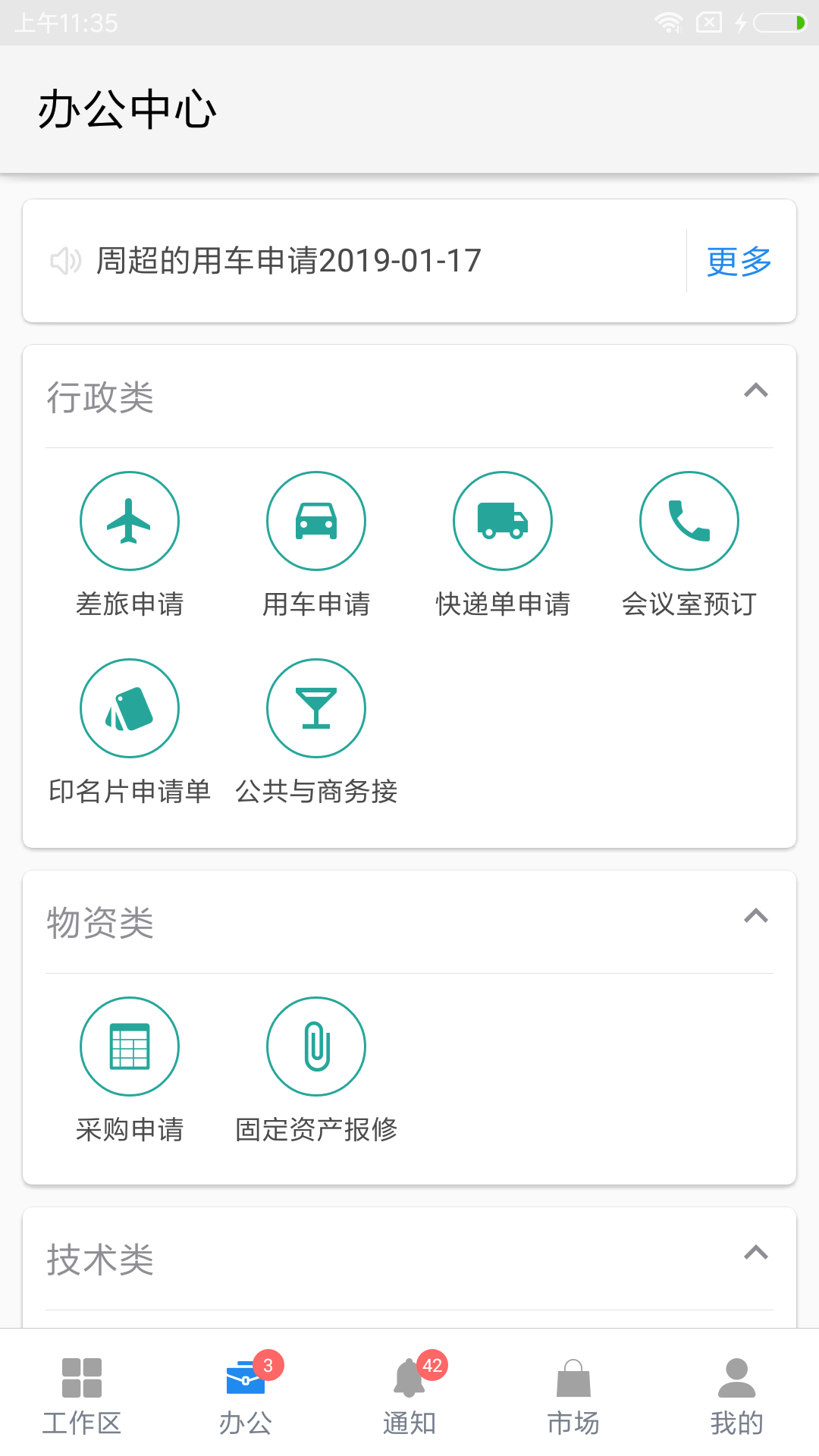This screenshot has height=1456, width=819.
Task: Tap the 固定资产报修 paperclip icon
Action: pyautogui.click(x=316, y=1046)
